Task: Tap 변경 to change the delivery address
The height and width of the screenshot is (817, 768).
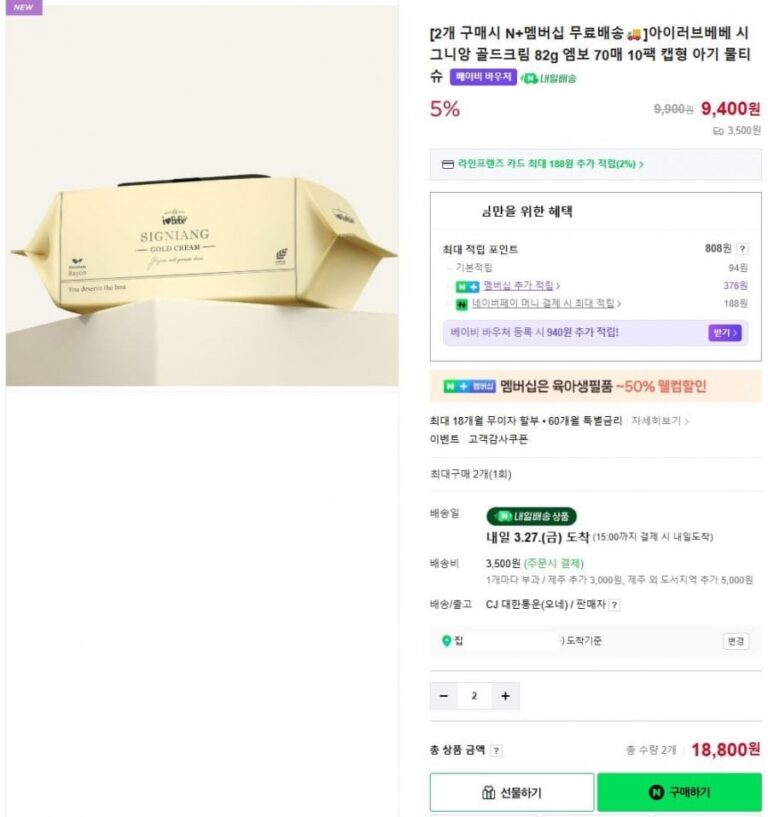Action: (735, 642)
